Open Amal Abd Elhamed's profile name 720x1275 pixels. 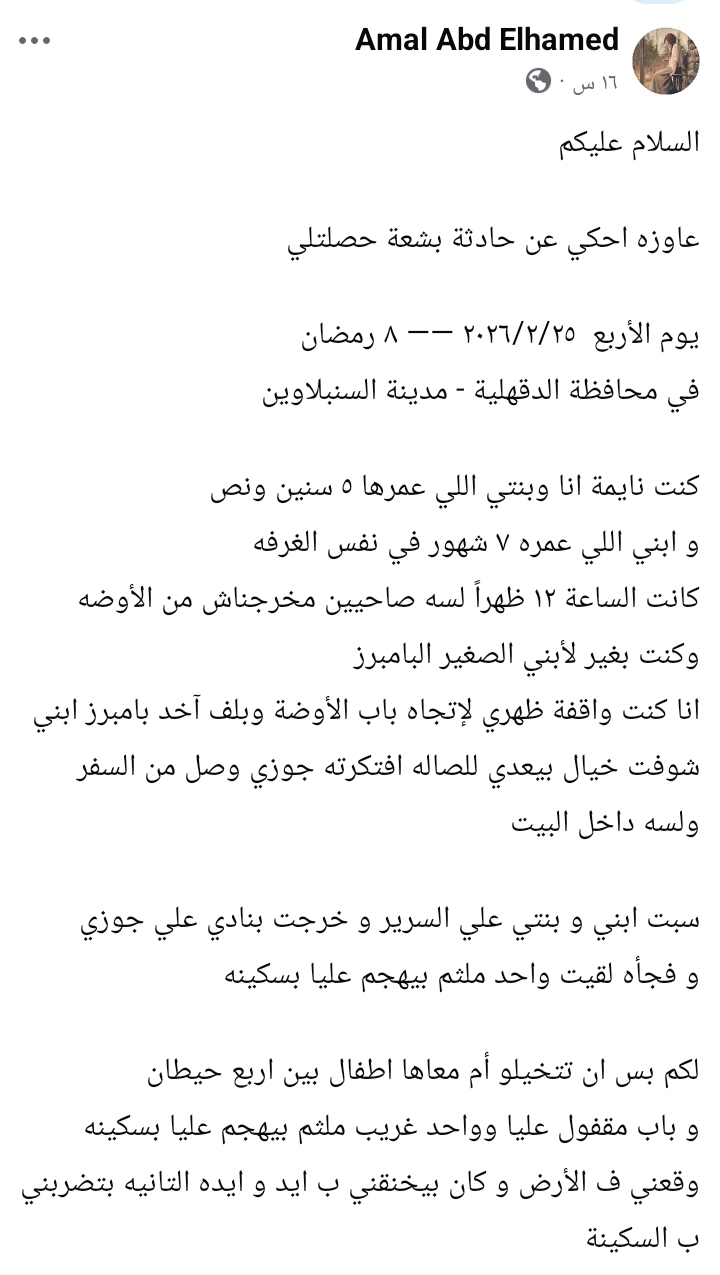[x=487, y=40]
